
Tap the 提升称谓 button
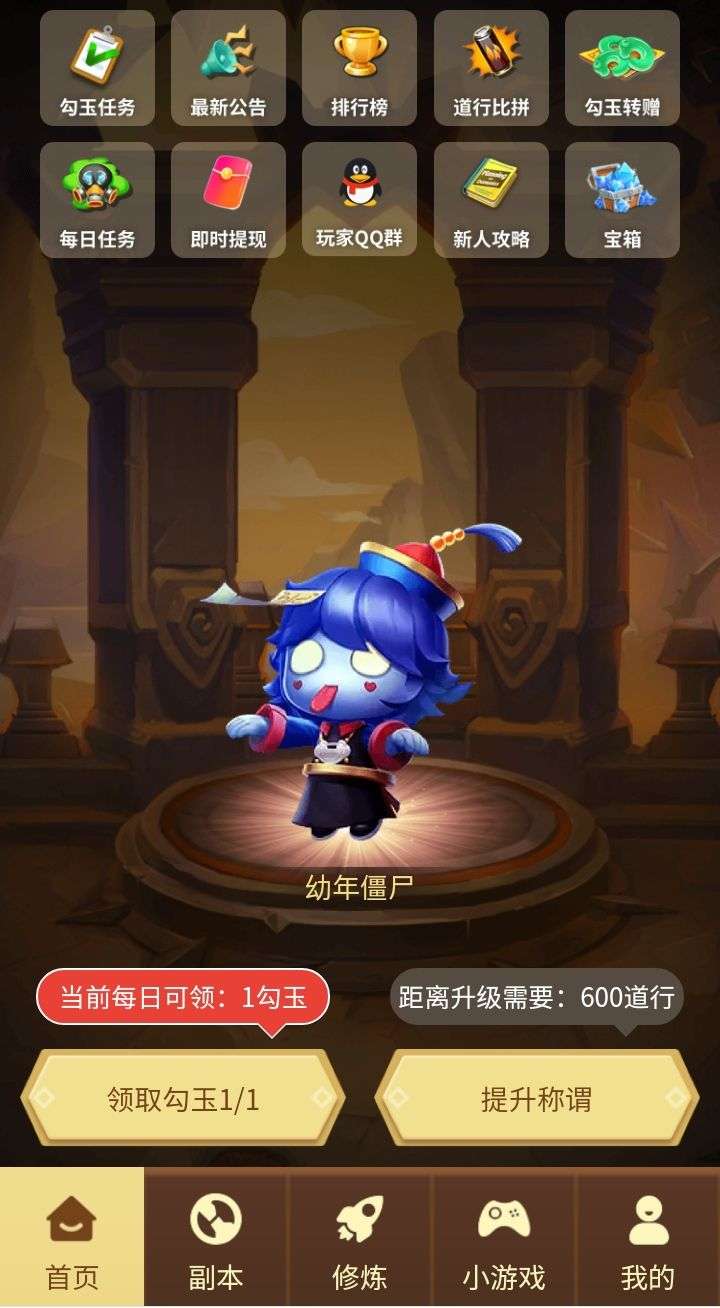537,1098
